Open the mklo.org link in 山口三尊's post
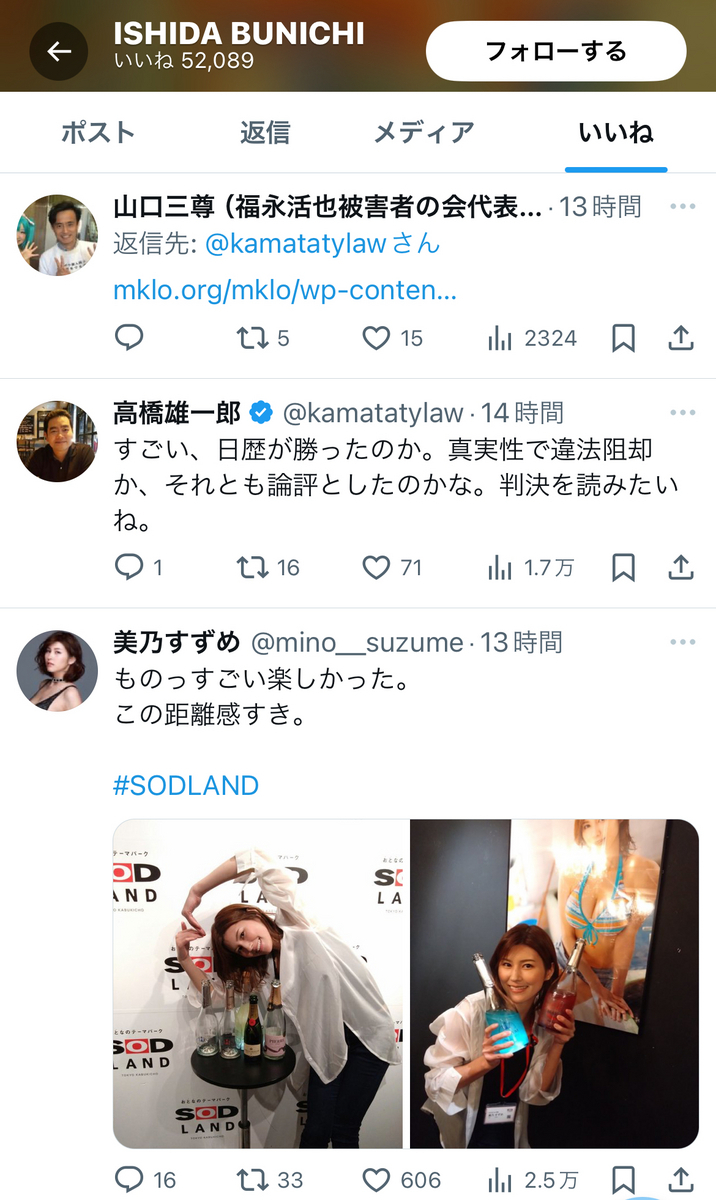The image size is (716, 1200). pyautogui.click(x=285, y=291)
